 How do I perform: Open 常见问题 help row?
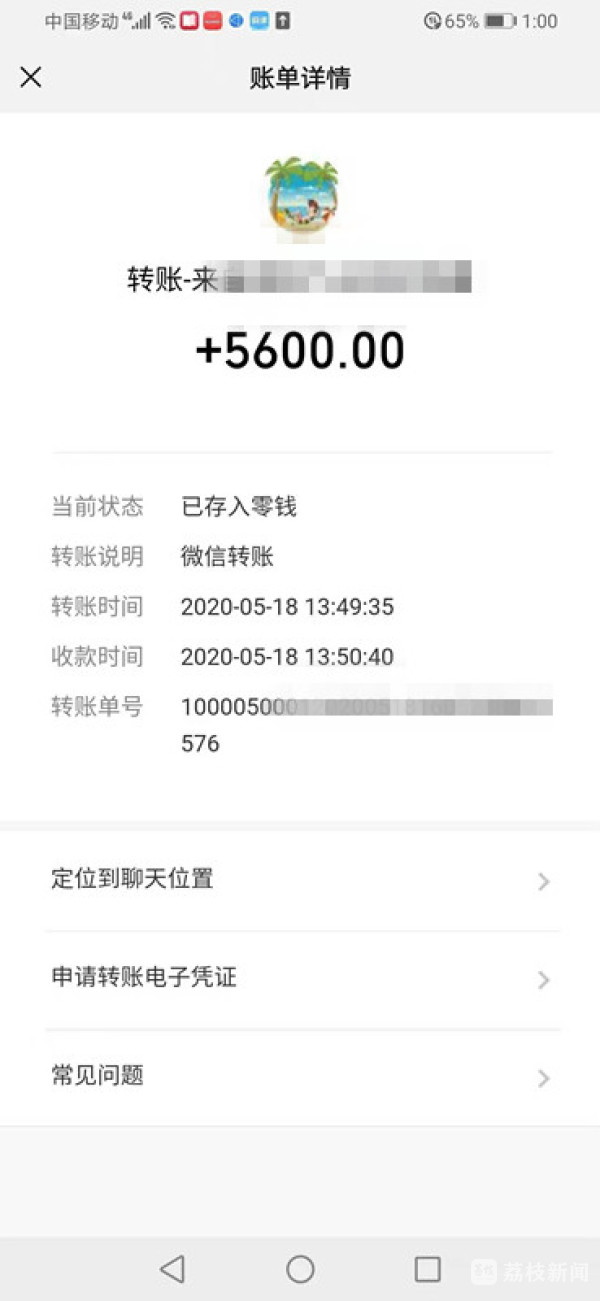pos(300,1076)
